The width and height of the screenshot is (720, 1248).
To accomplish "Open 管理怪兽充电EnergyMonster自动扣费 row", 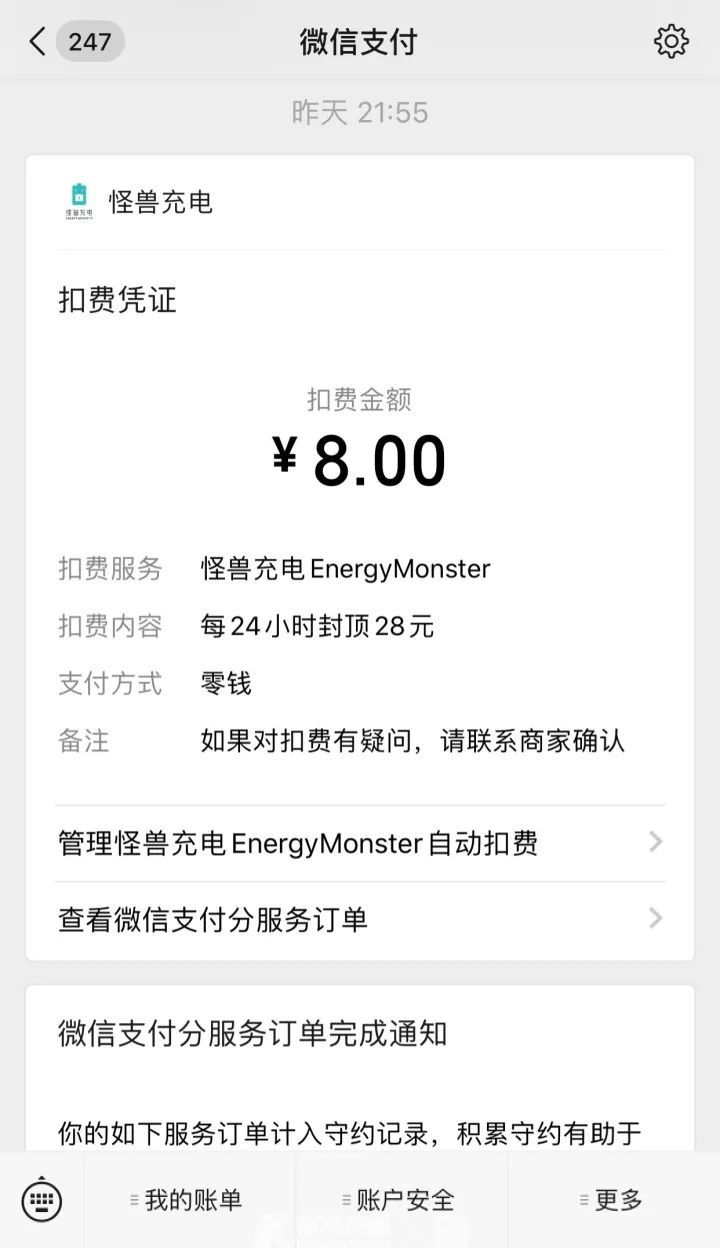I will (x=360, y=843).
